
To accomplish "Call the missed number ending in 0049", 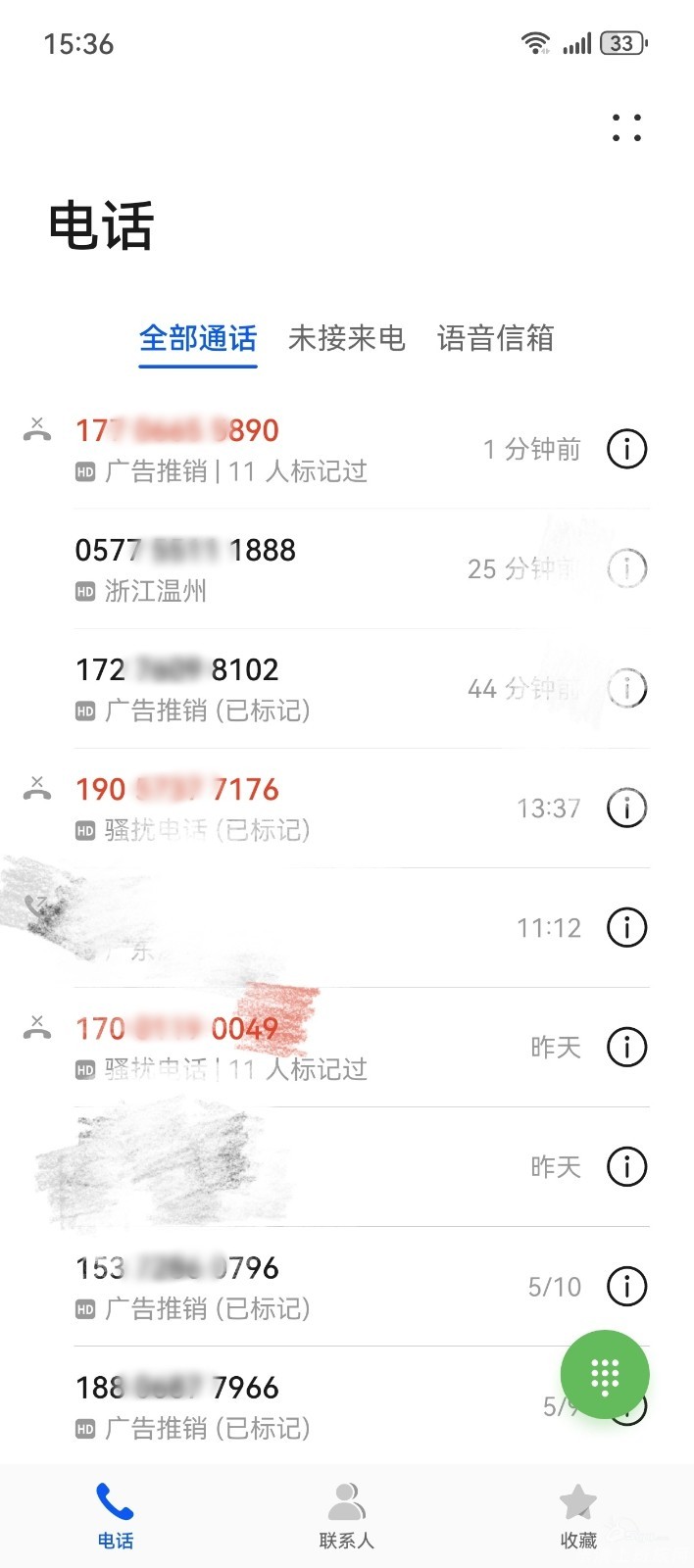I will click(245, 1047).
